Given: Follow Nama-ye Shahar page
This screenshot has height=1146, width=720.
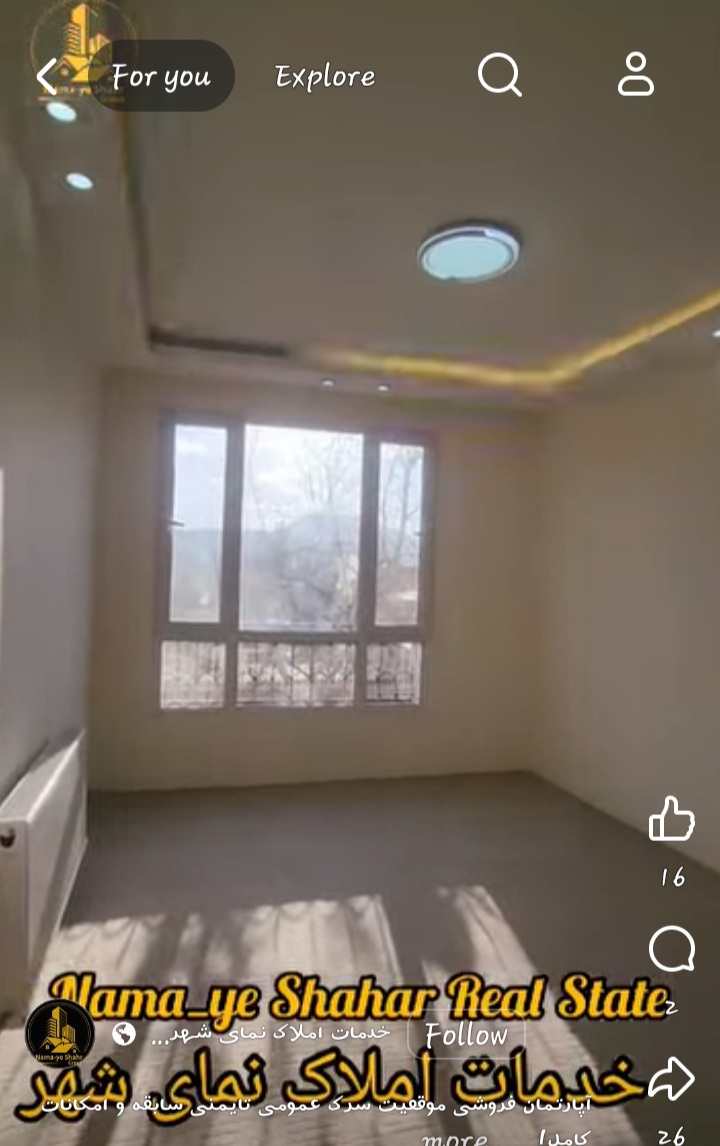Looking at the screenshot, I should [466, 1034].
